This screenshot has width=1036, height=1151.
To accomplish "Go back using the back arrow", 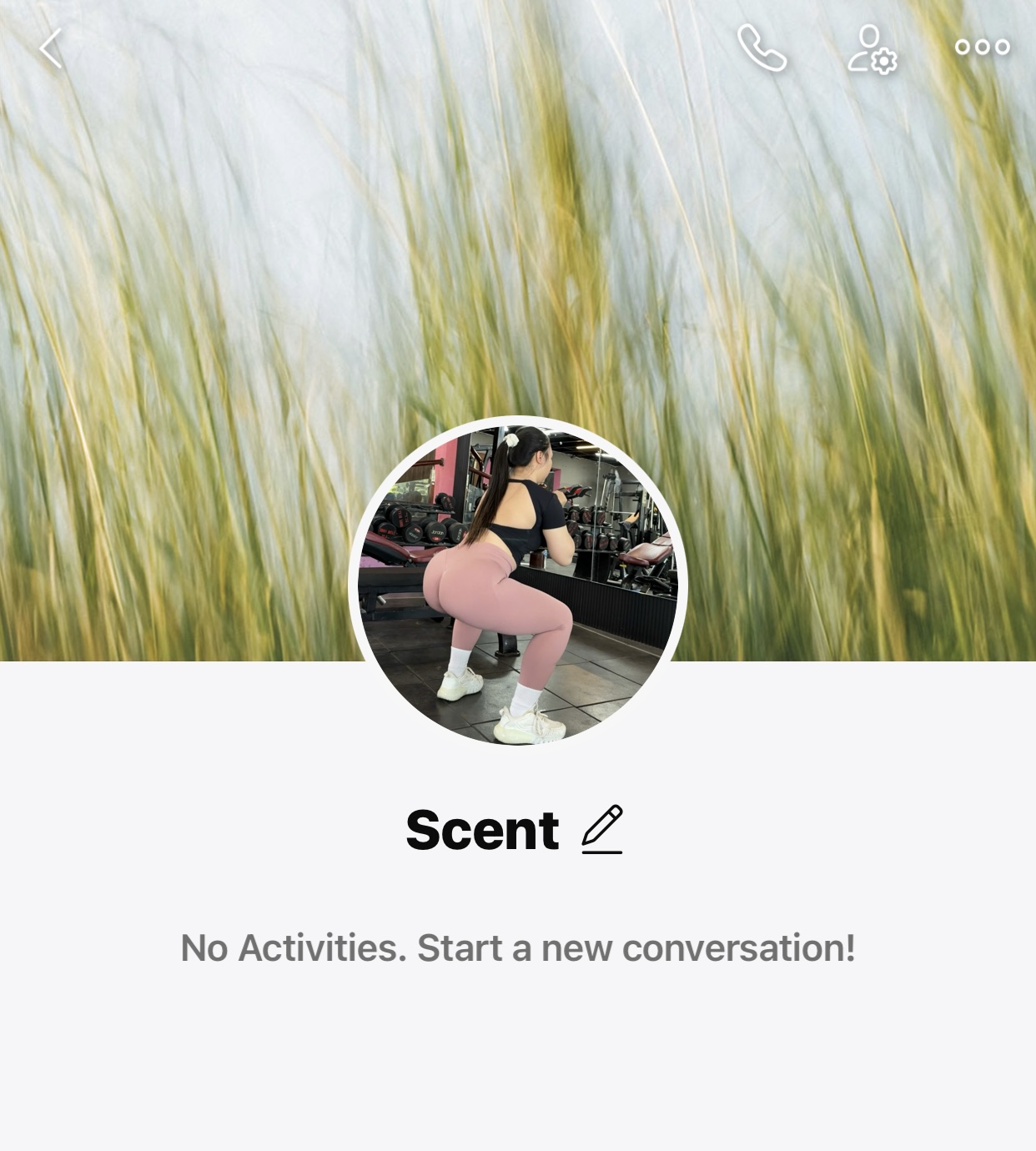I will (x=52, y=48).
